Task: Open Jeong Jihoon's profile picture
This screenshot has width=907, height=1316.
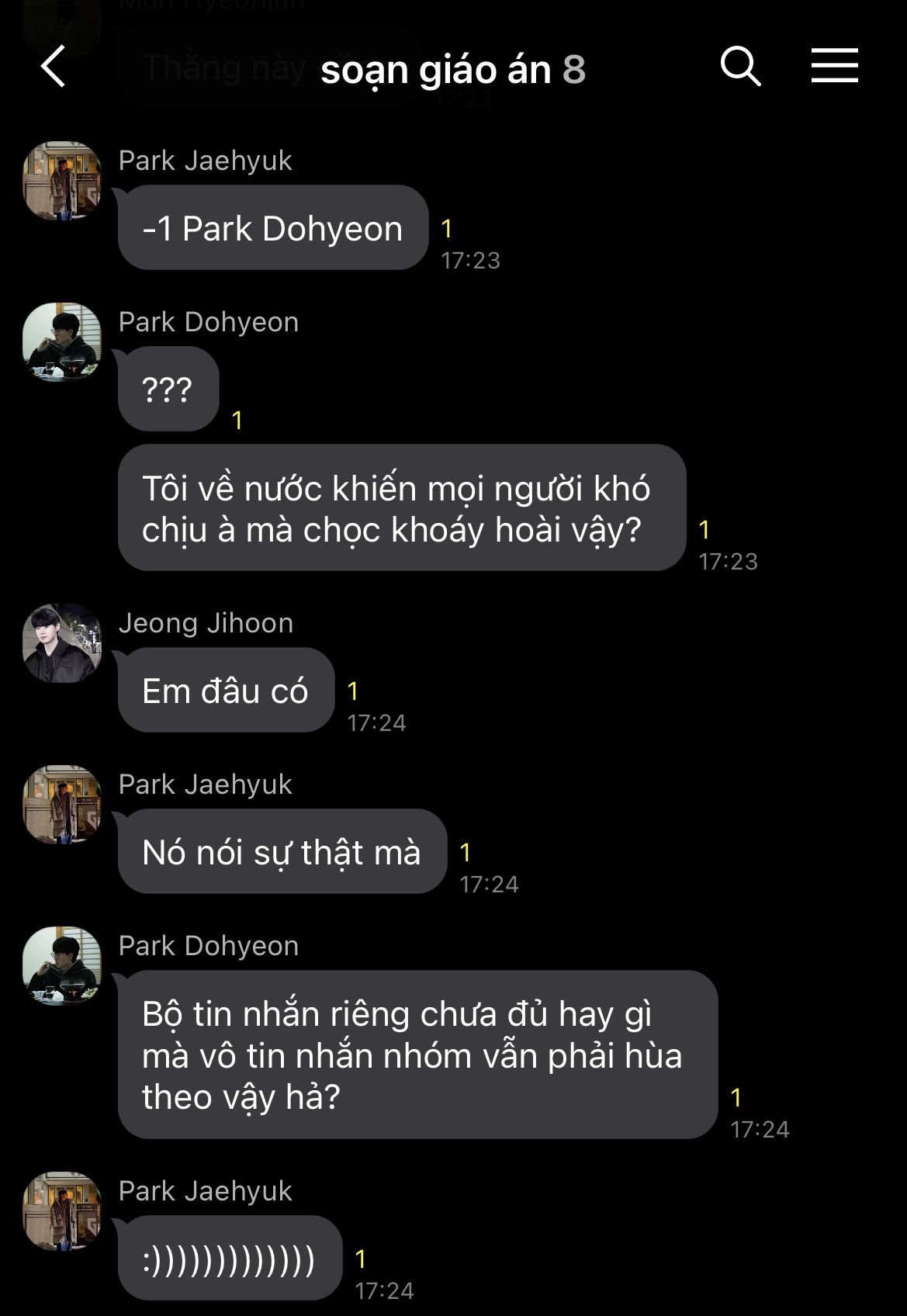Action: click(62, 643)
